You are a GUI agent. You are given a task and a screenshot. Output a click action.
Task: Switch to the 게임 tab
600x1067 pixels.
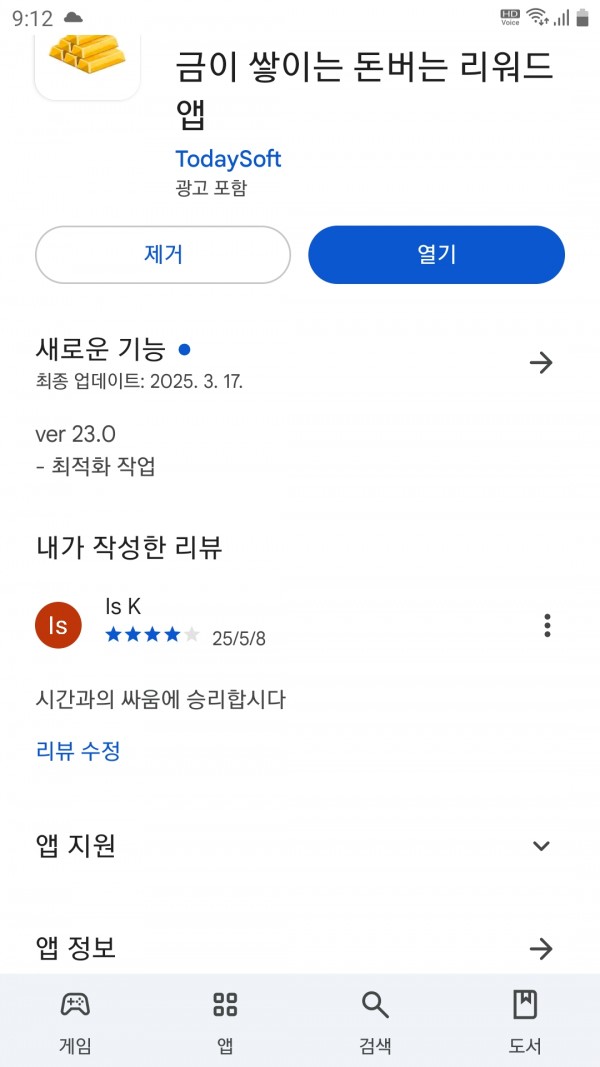tap(75, 1020)
